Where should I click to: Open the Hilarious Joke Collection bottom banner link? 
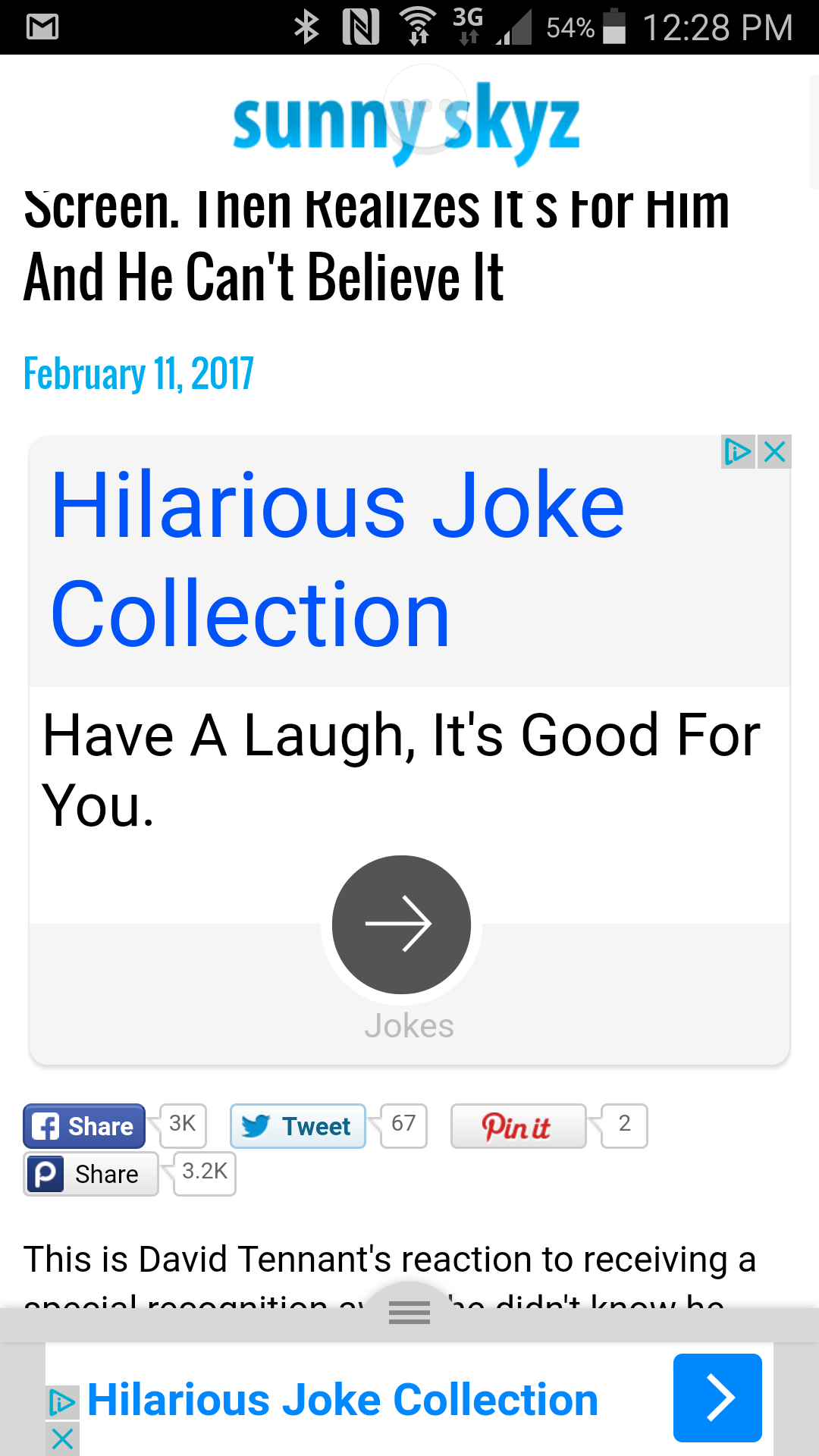click(343, 1399)
